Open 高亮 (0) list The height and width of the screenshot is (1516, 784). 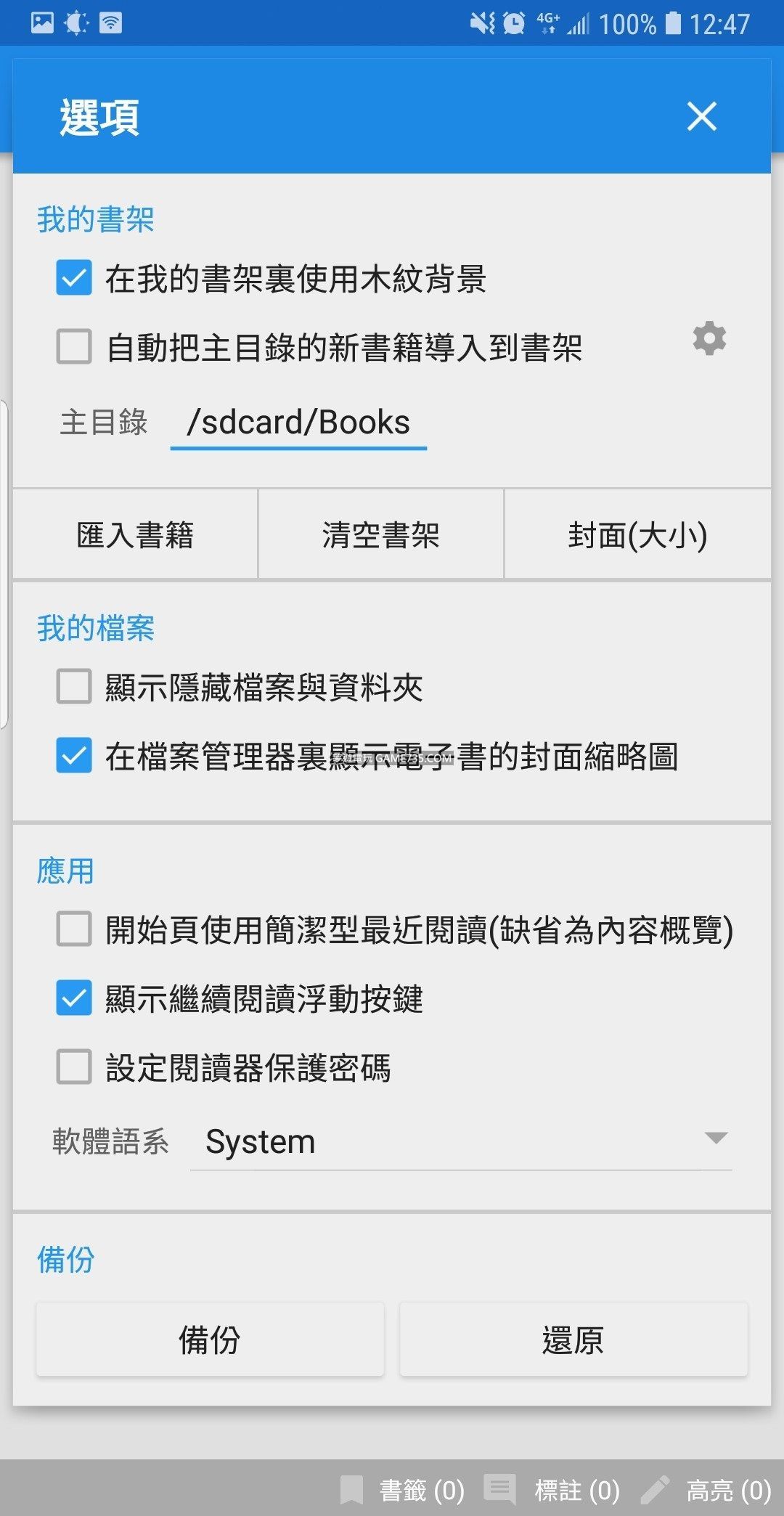(706, 1491)
